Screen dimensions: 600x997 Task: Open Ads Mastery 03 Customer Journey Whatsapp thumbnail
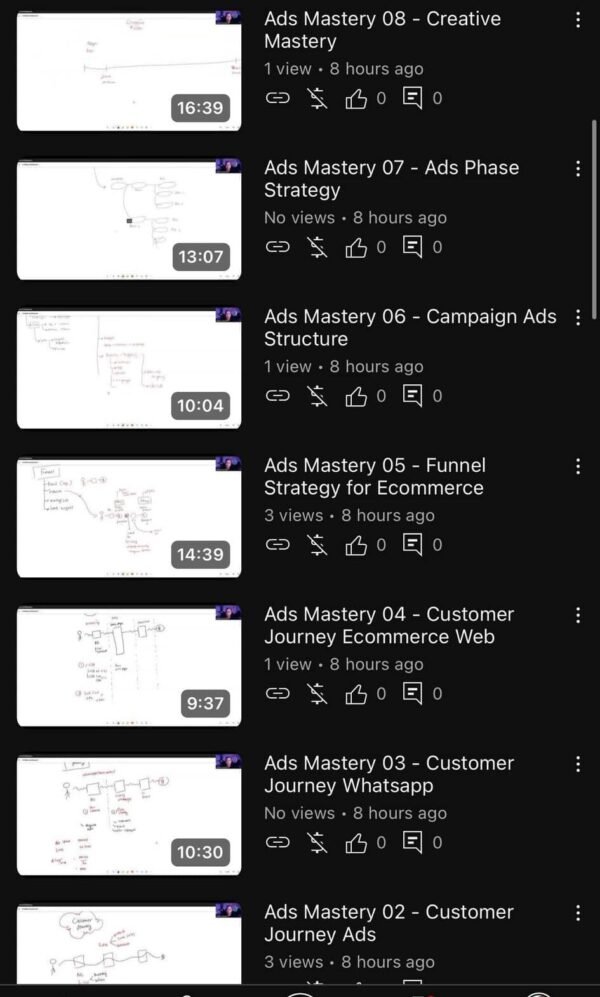coord(129,815)
